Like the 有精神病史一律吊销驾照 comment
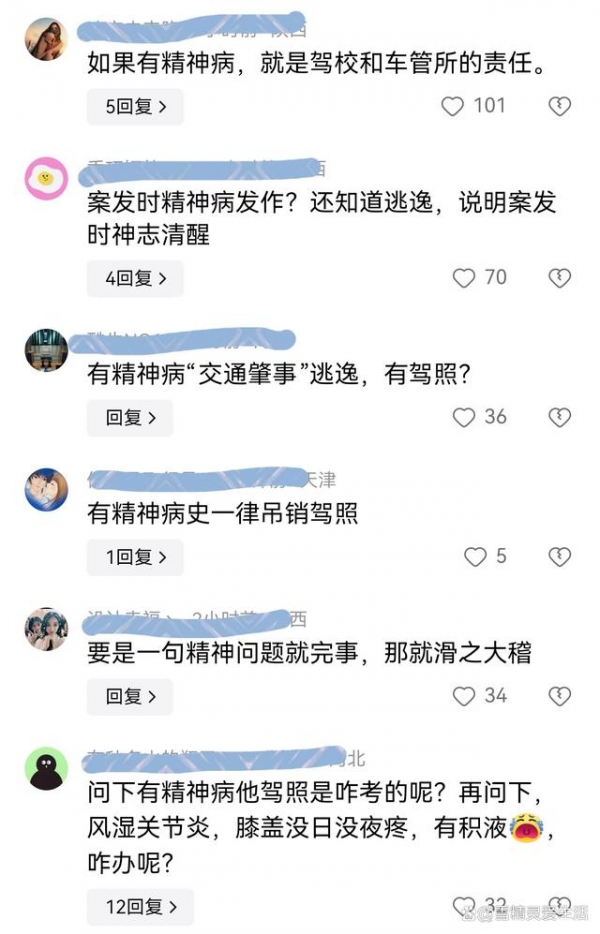The width and height of the screenshot is (600, 934). pyautogui.click(x=475, y=556)
